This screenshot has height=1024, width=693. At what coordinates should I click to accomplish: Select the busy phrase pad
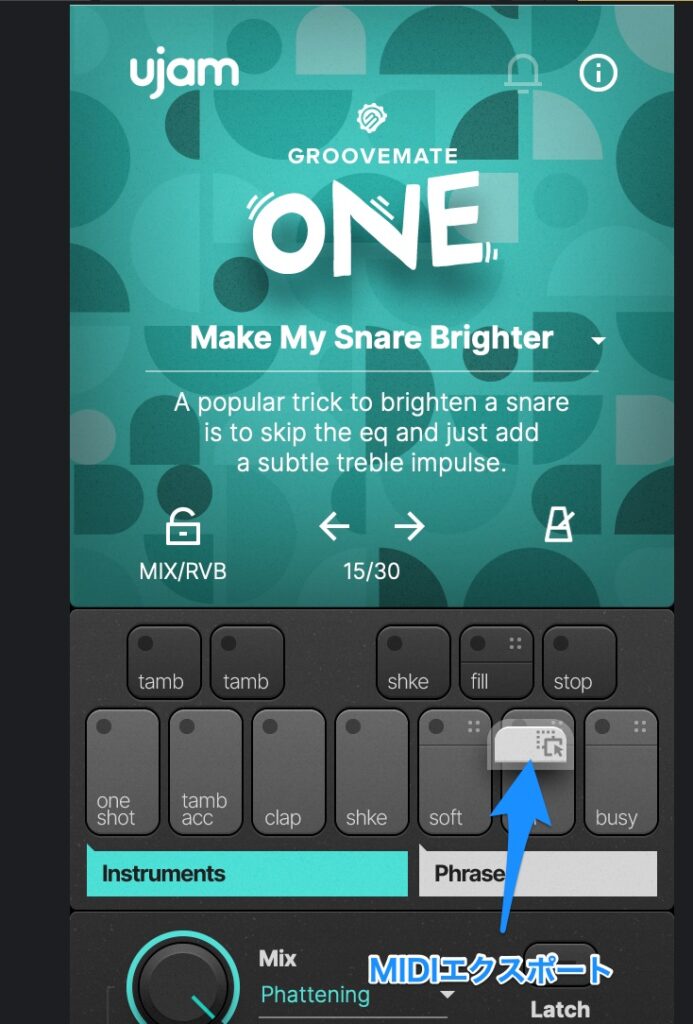click(x=620, y=771)
